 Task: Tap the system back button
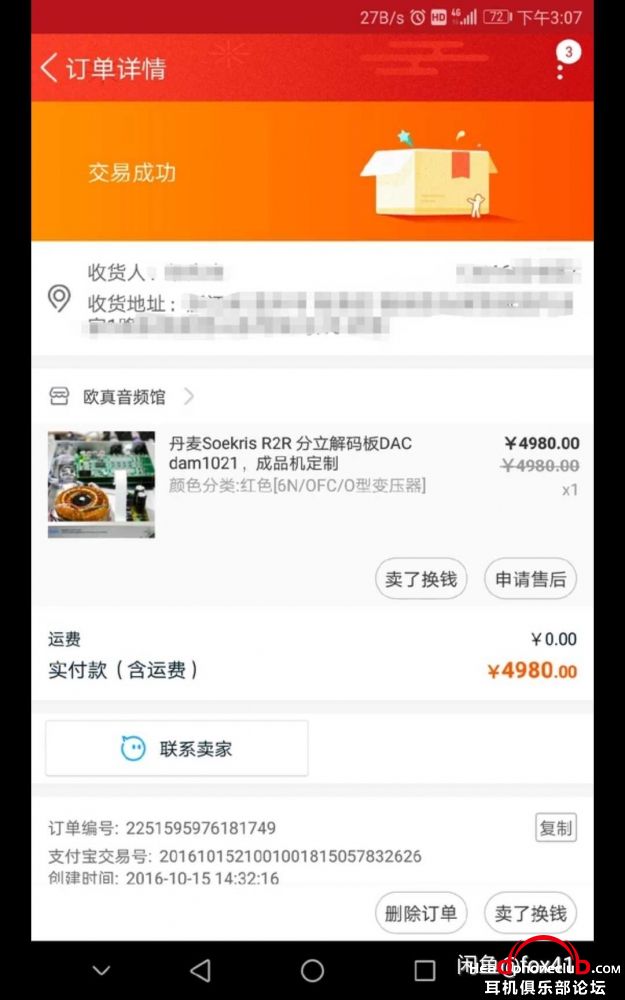pos(200,970)
